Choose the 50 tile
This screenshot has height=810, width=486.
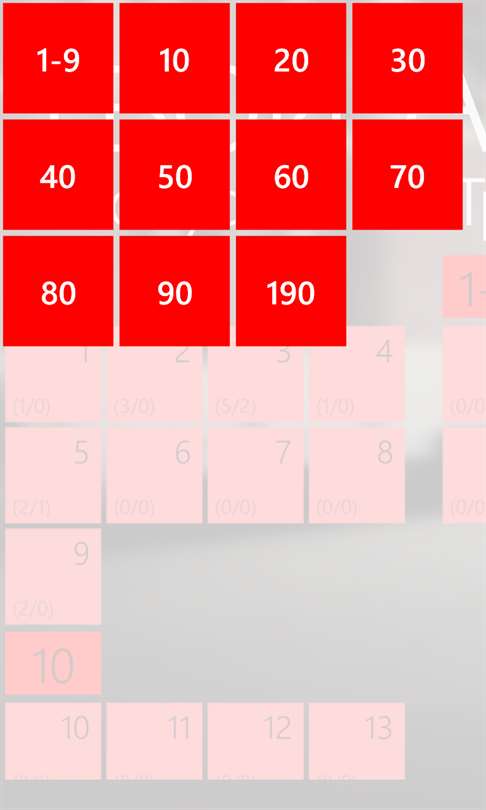coord(175,175)
